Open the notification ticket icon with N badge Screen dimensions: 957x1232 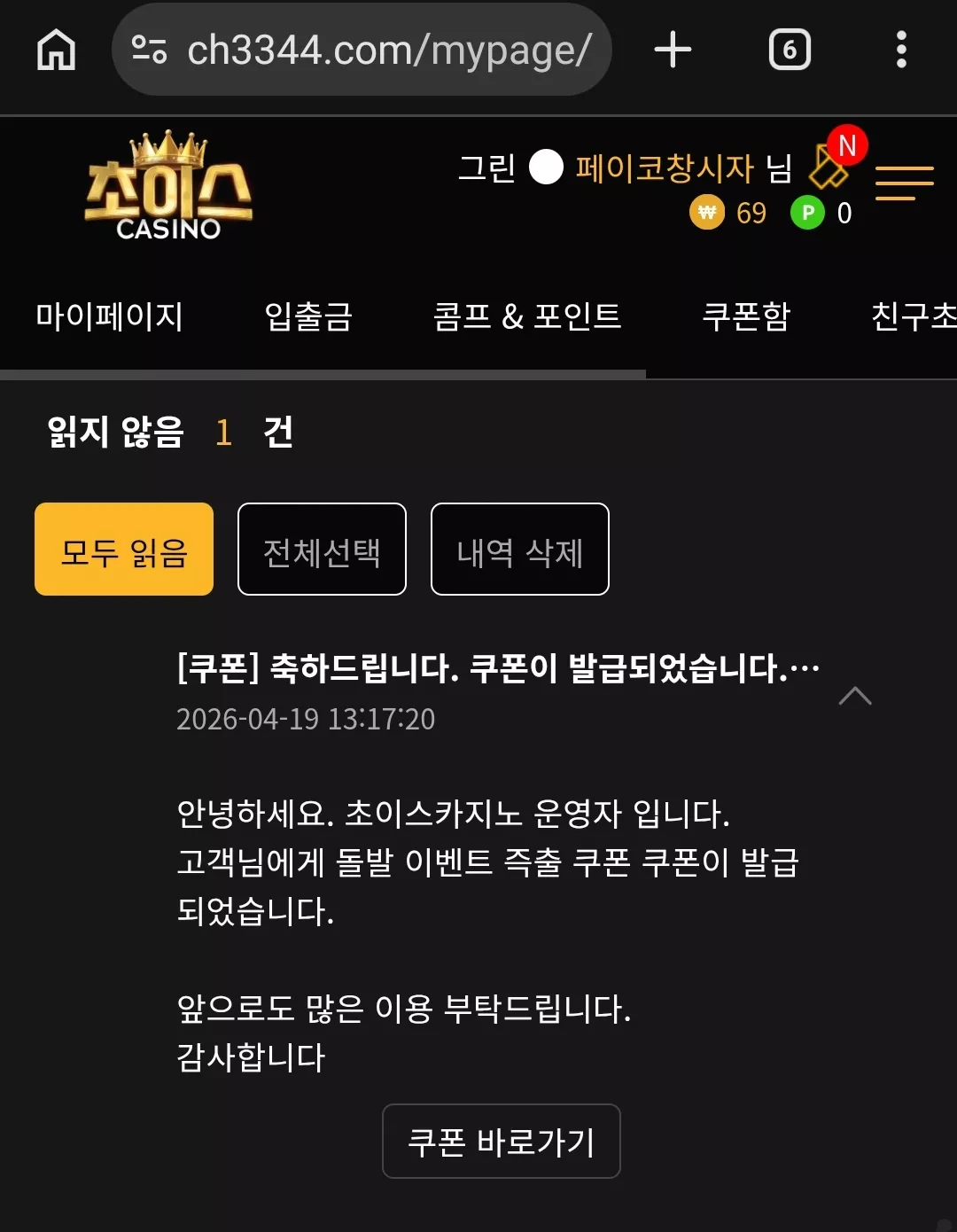pyautogui.click(x=836, y=158)
